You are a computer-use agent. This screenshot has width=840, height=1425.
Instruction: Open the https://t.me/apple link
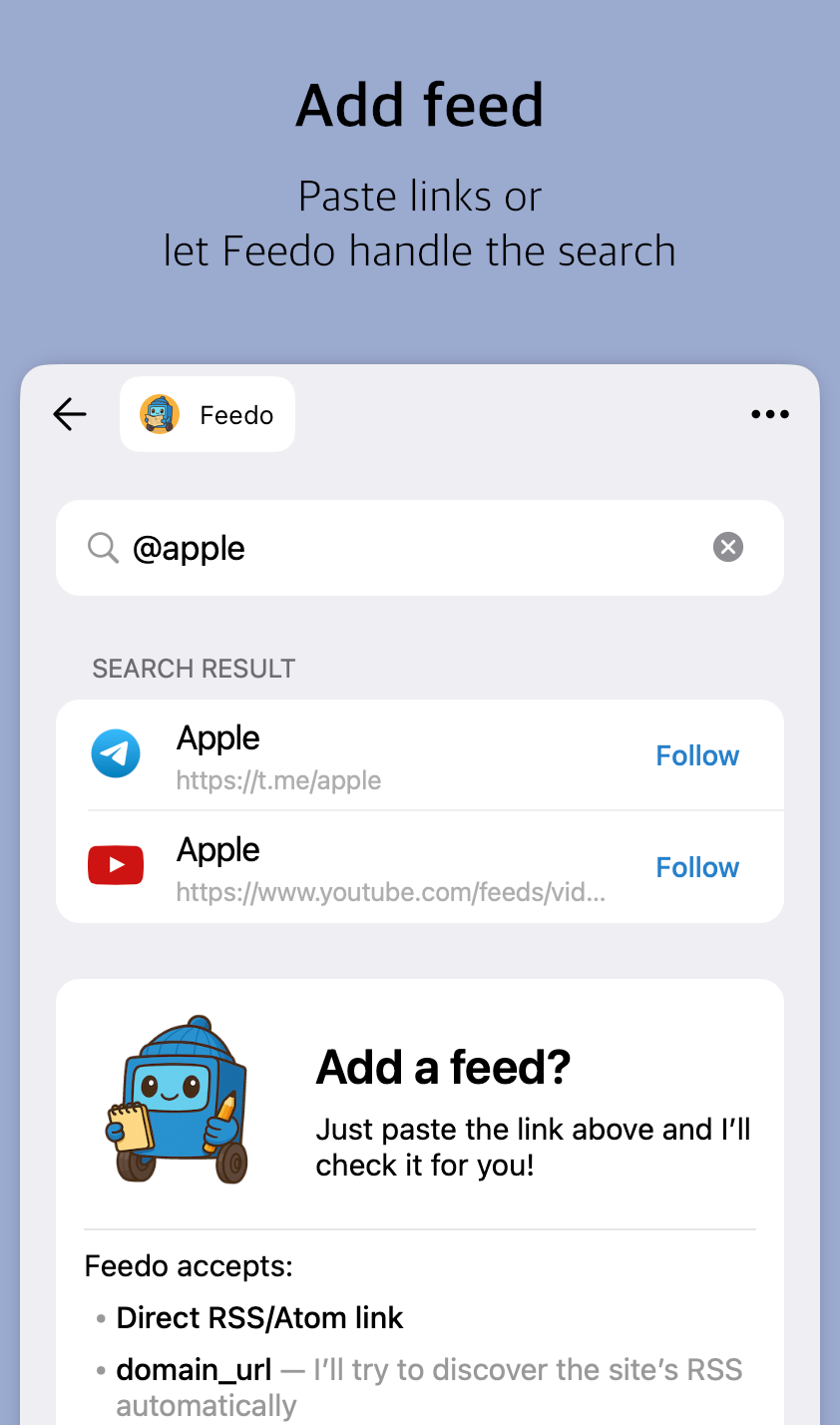(x=278, y=779)
